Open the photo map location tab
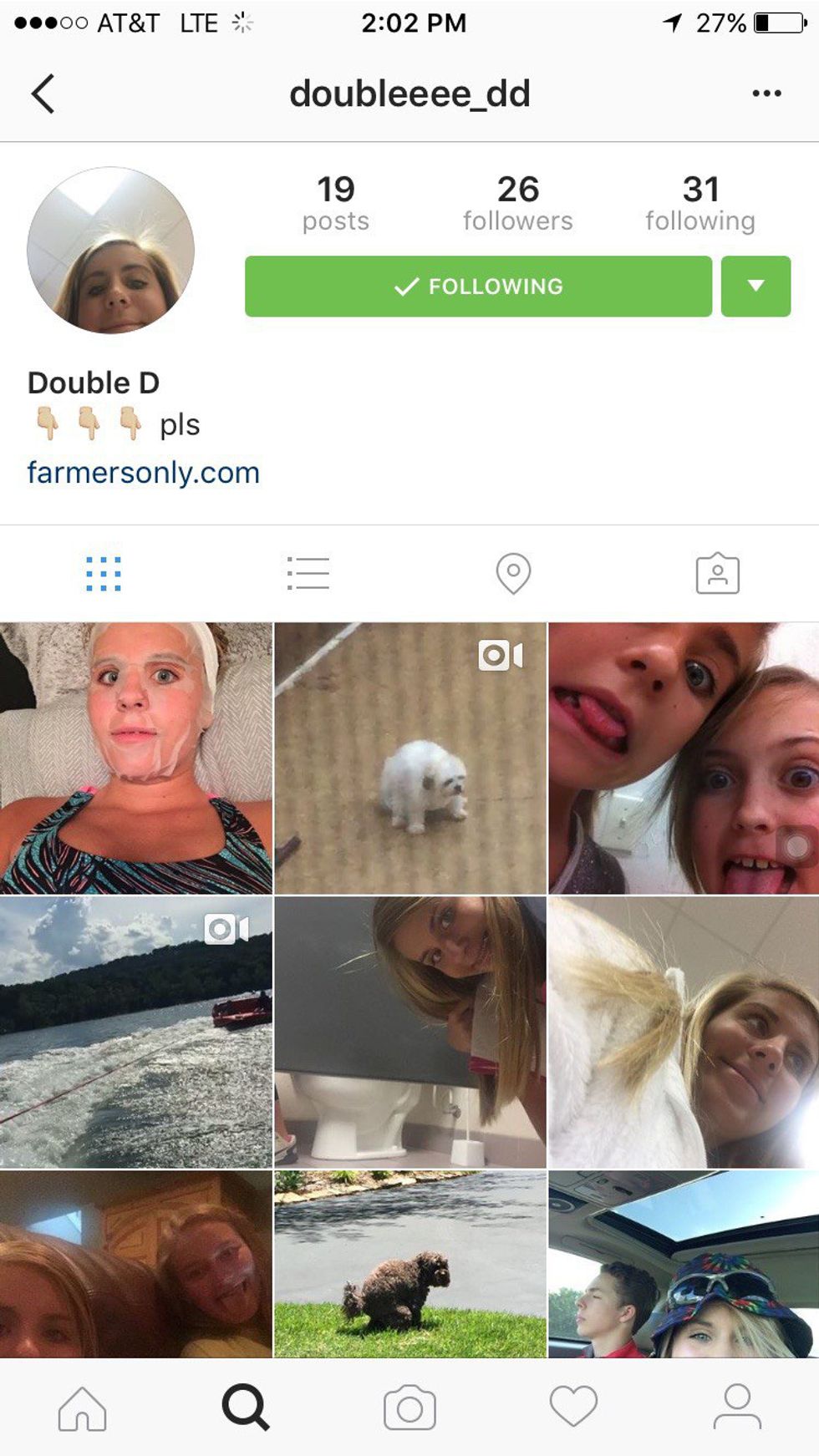Viewport: 819px width, 1456px height. pos(513,574)
